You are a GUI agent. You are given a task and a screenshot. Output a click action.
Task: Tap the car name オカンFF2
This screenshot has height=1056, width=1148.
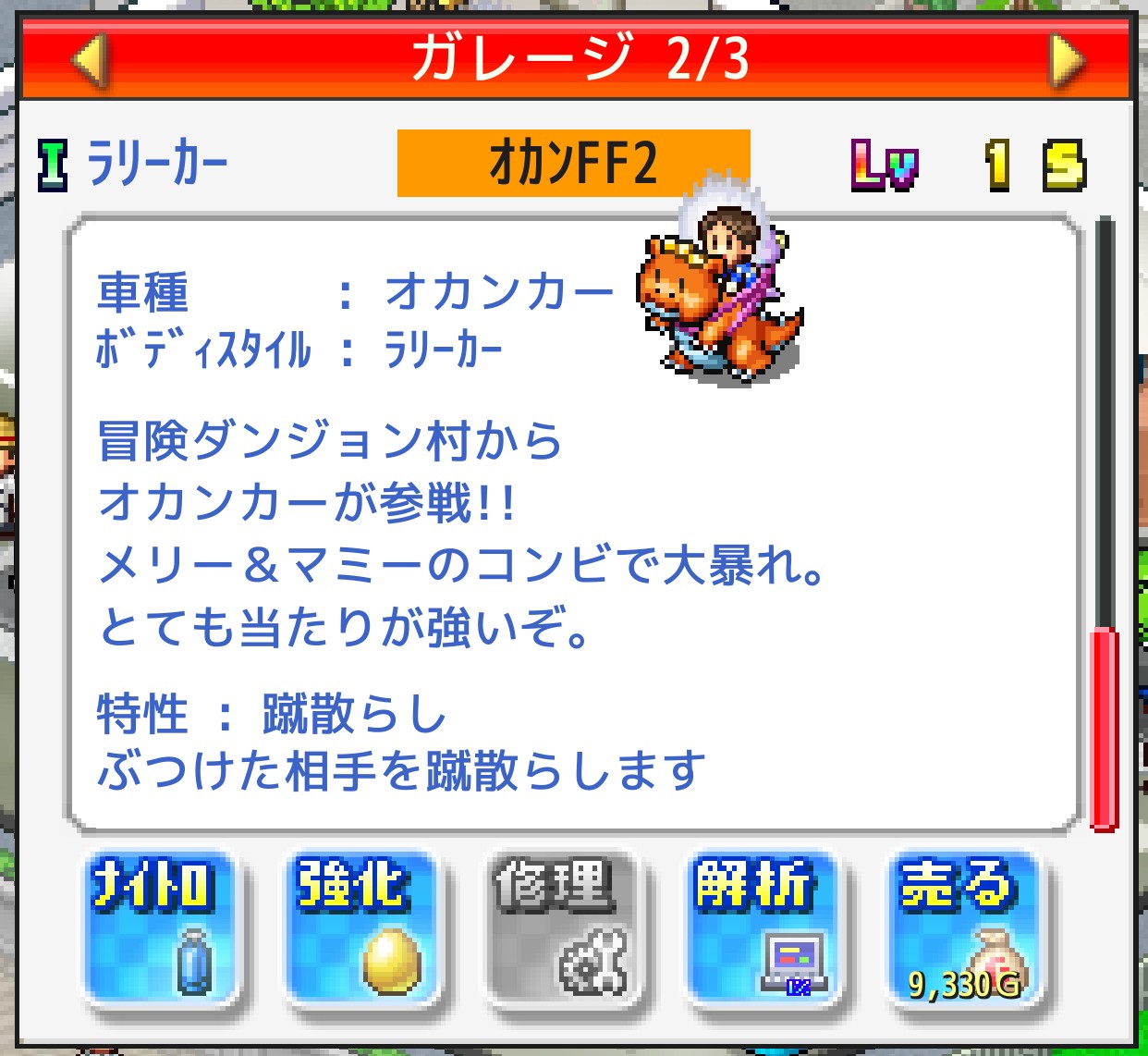click(x=573, y=164)
